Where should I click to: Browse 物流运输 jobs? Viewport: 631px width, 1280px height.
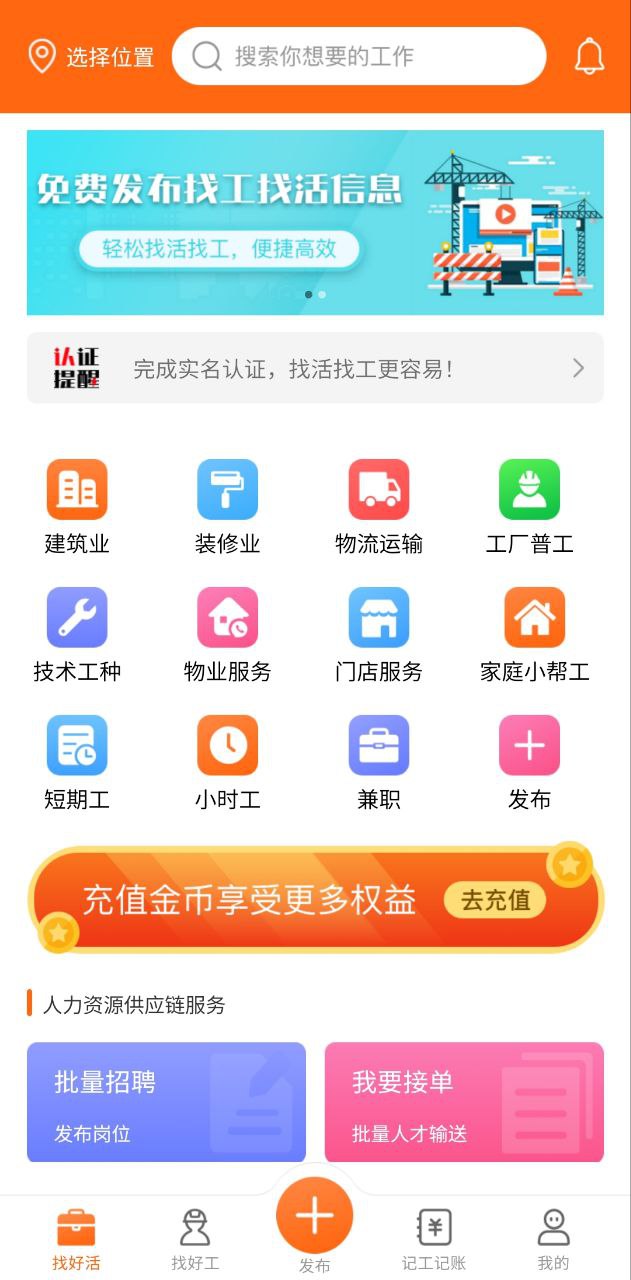click(378, 507)
